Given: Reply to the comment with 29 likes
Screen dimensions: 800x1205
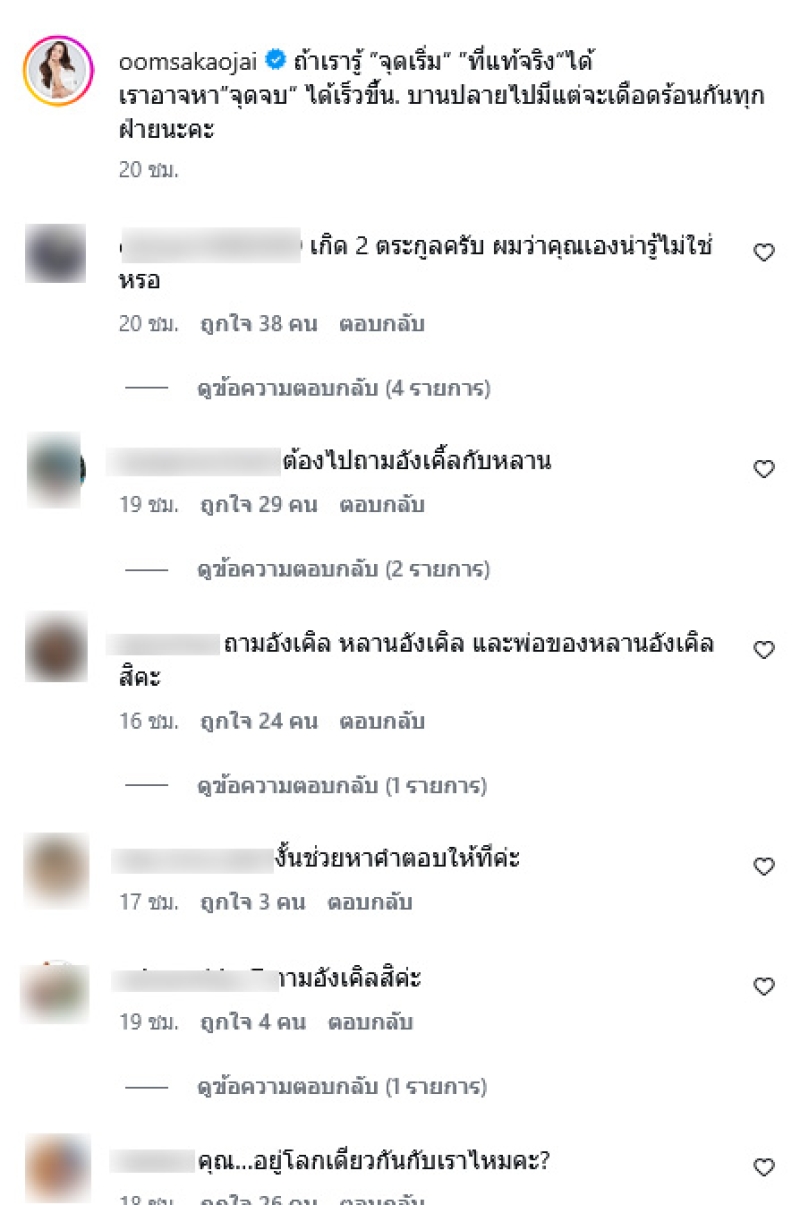Looking at the screenshot, I should tap(382, 505).
